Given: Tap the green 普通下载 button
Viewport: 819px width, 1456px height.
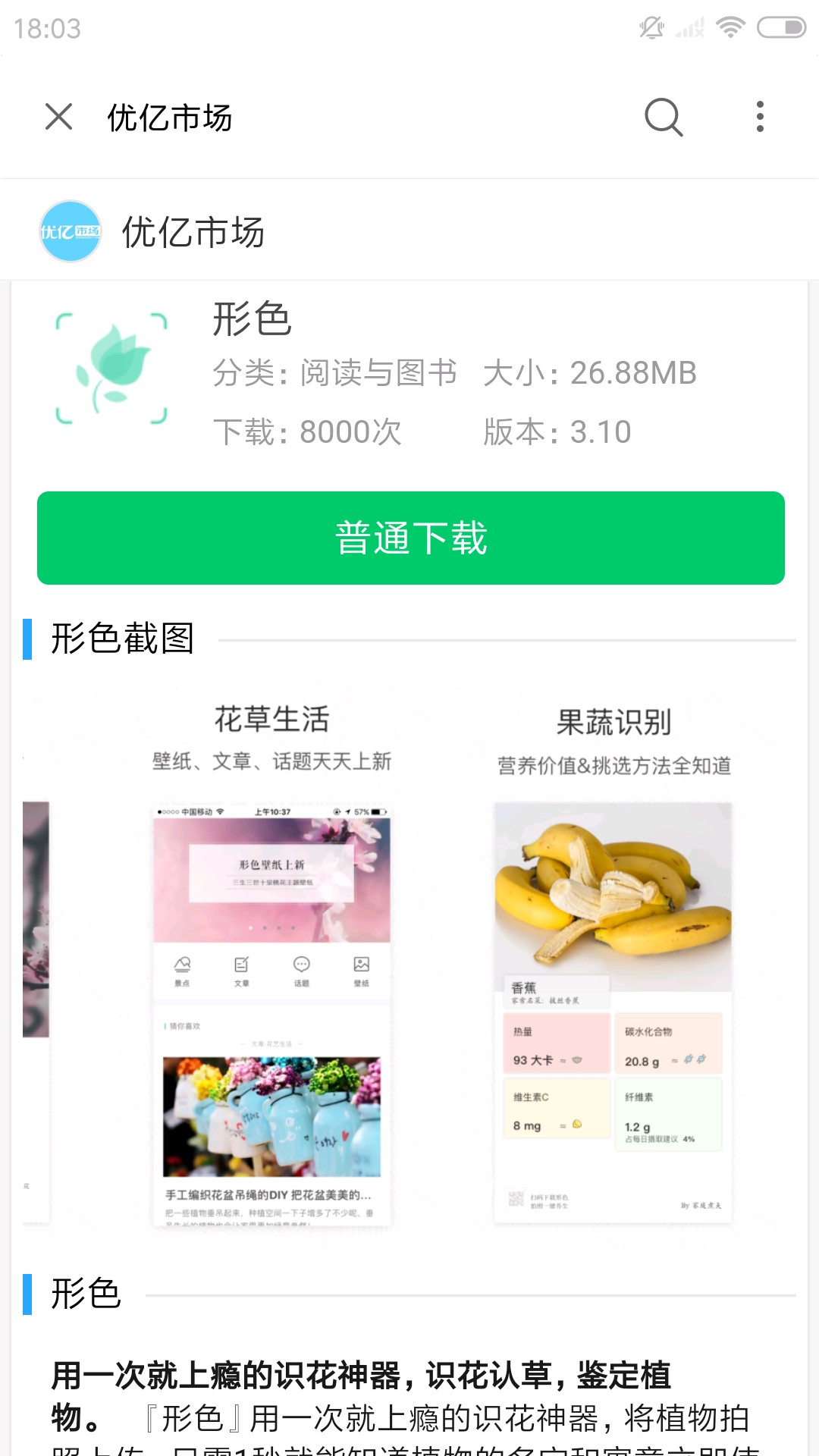Looking at the screenshot, I should coord(410,538).
